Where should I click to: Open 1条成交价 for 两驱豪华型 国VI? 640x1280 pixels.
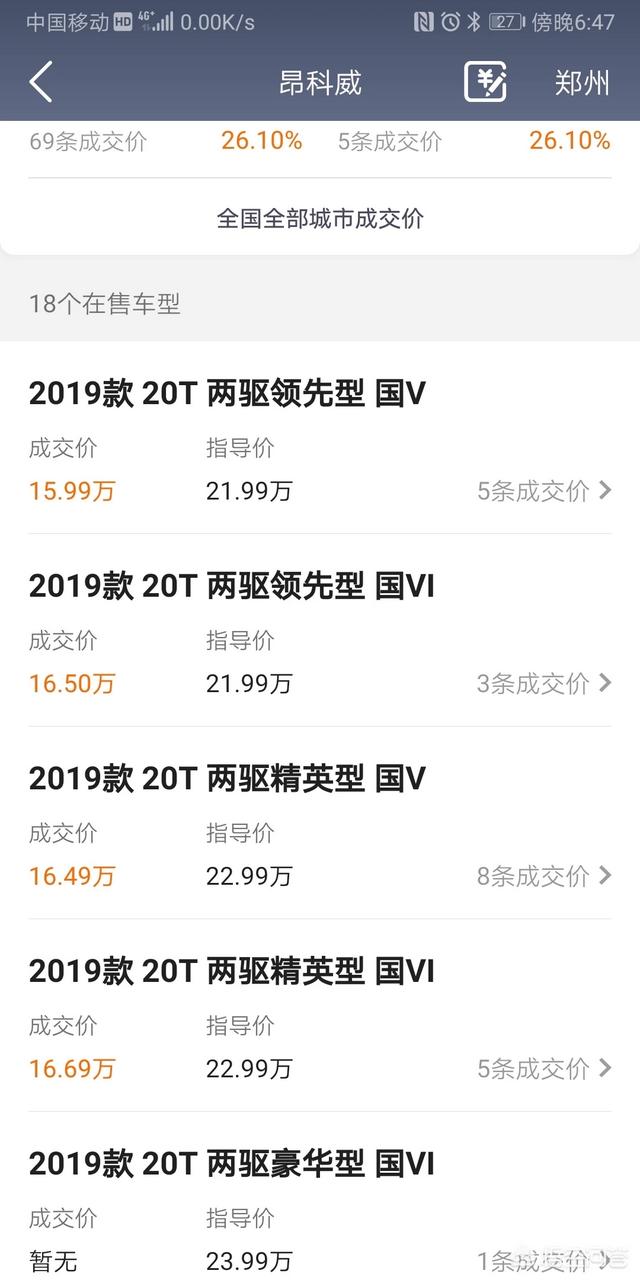coord(544,1261)
